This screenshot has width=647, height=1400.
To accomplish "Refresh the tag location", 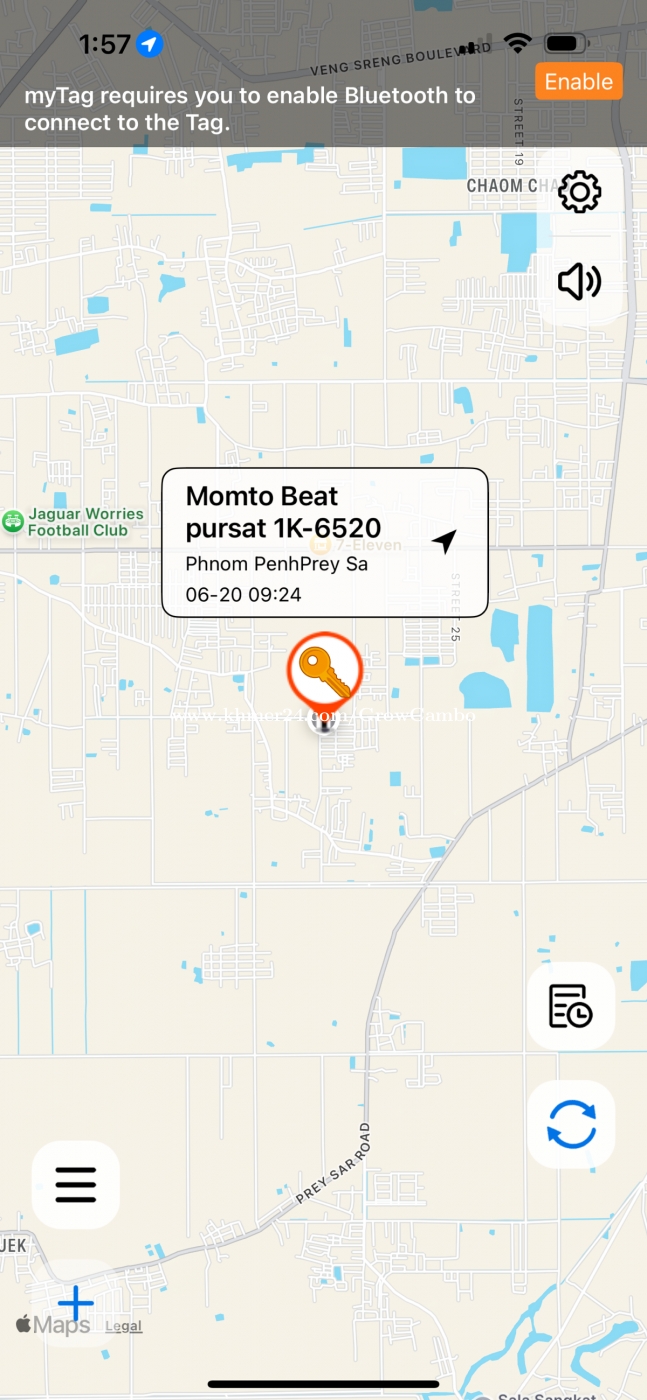I will pos(571,1124).
